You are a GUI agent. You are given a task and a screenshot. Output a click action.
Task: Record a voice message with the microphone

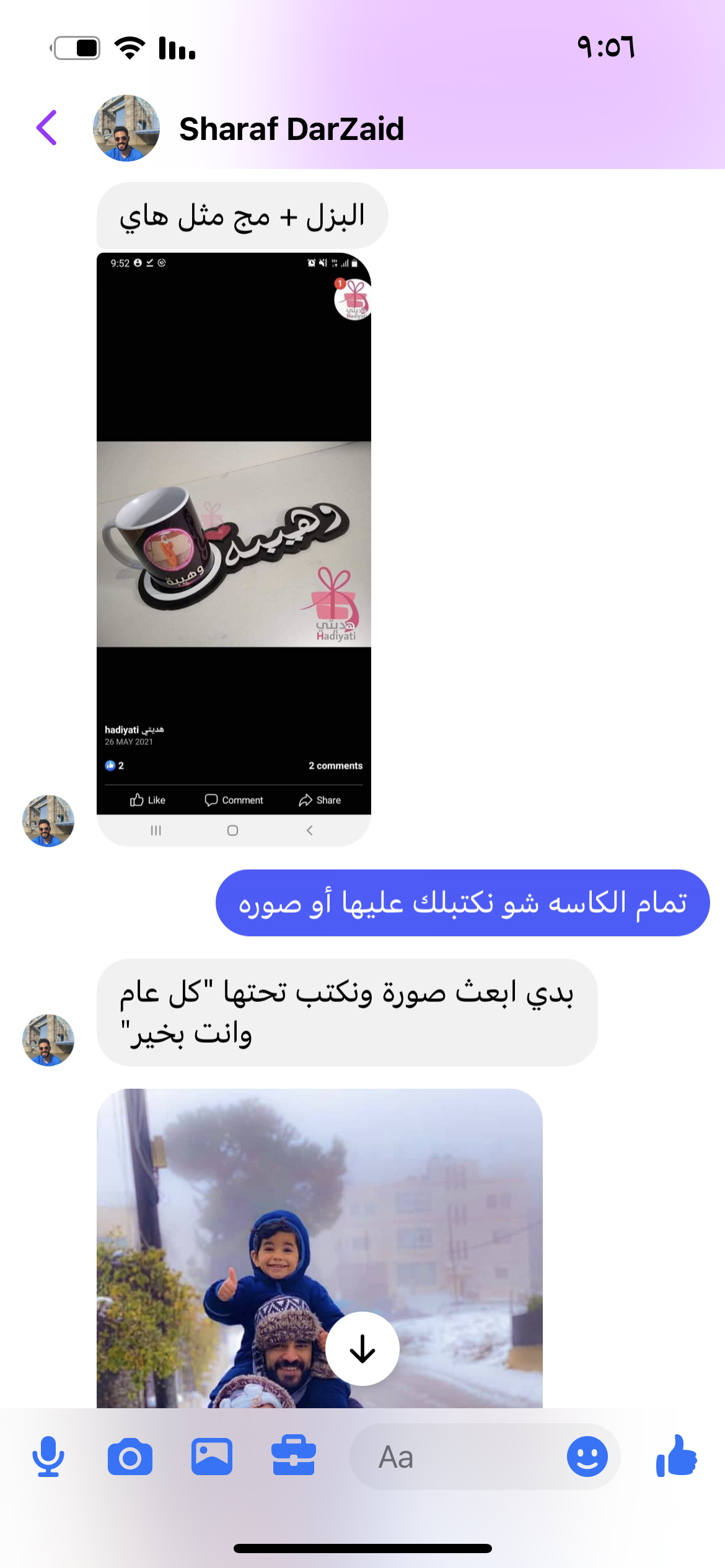click(48, 1457)
